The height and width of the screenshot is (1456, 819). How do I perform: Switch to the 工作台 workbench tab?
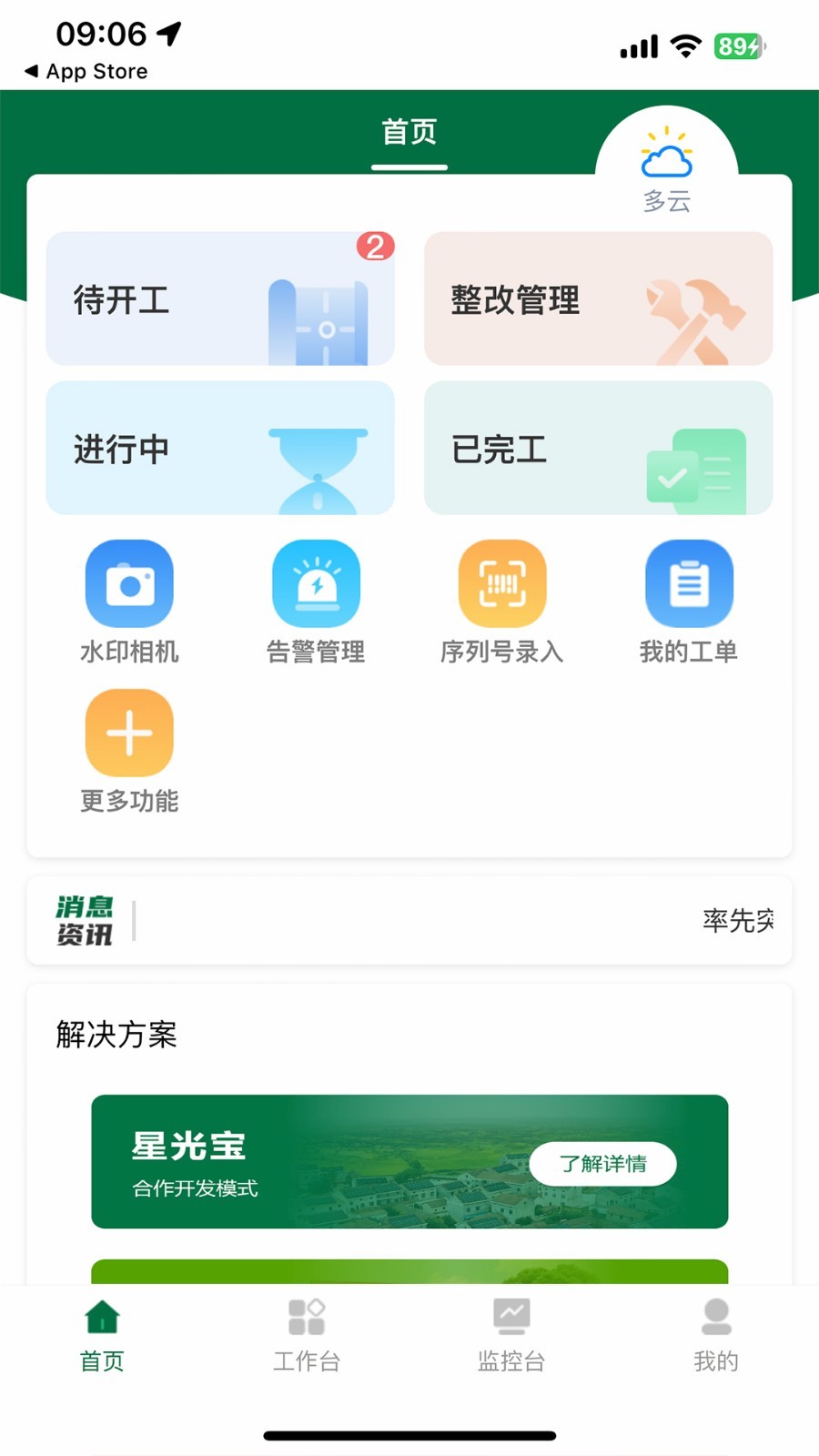click(x=306, y=1336)
